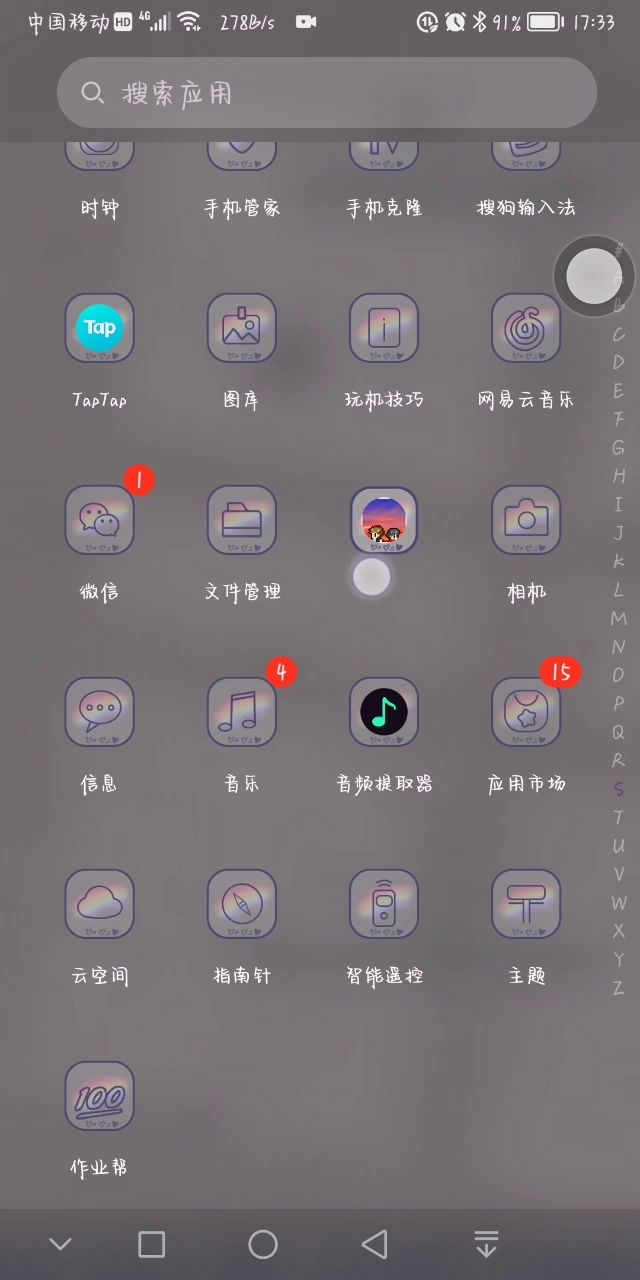The width and height of the screenshot is (640, 1280).
Task: Jump to letter Z in index
Action: tap(619, 988)
